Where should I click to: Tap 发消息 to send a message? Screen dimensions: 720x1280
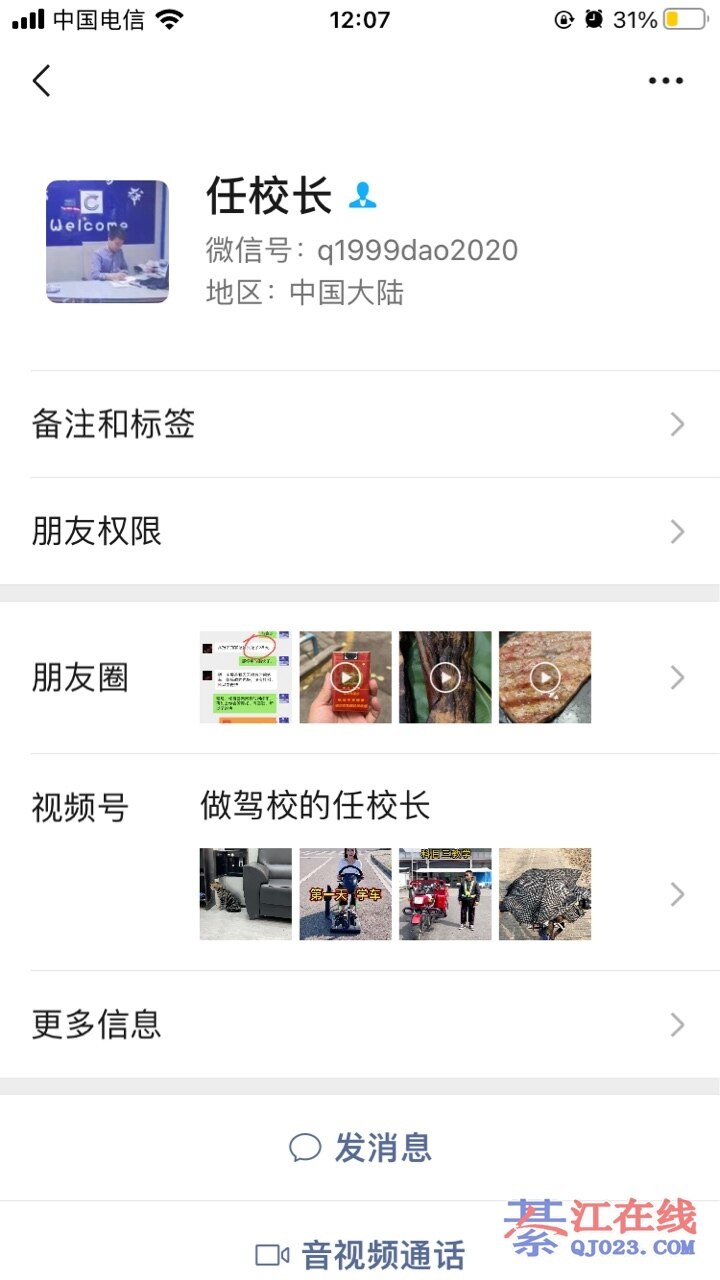click(360, 1147)
